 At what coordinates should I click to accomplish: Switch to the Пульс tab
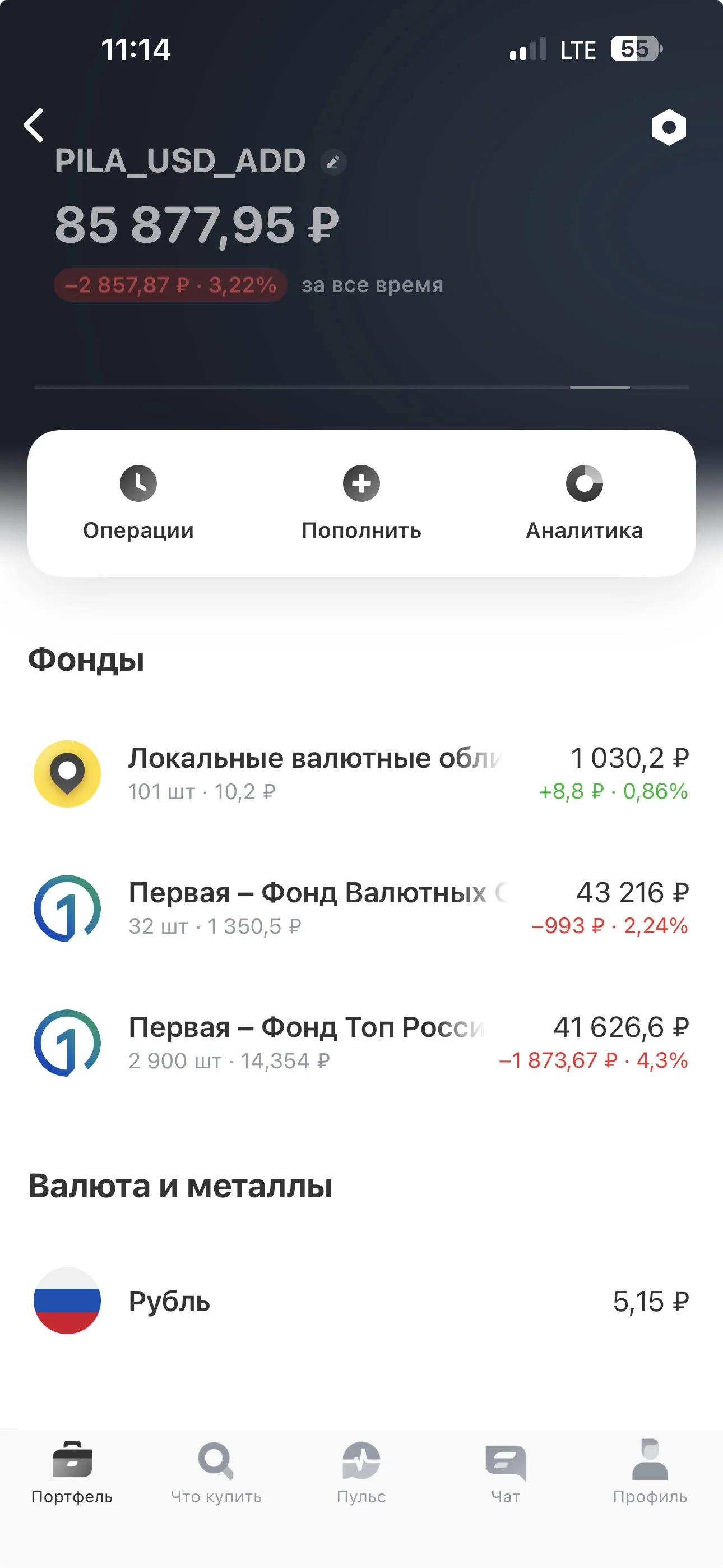tap(361, 1472)
